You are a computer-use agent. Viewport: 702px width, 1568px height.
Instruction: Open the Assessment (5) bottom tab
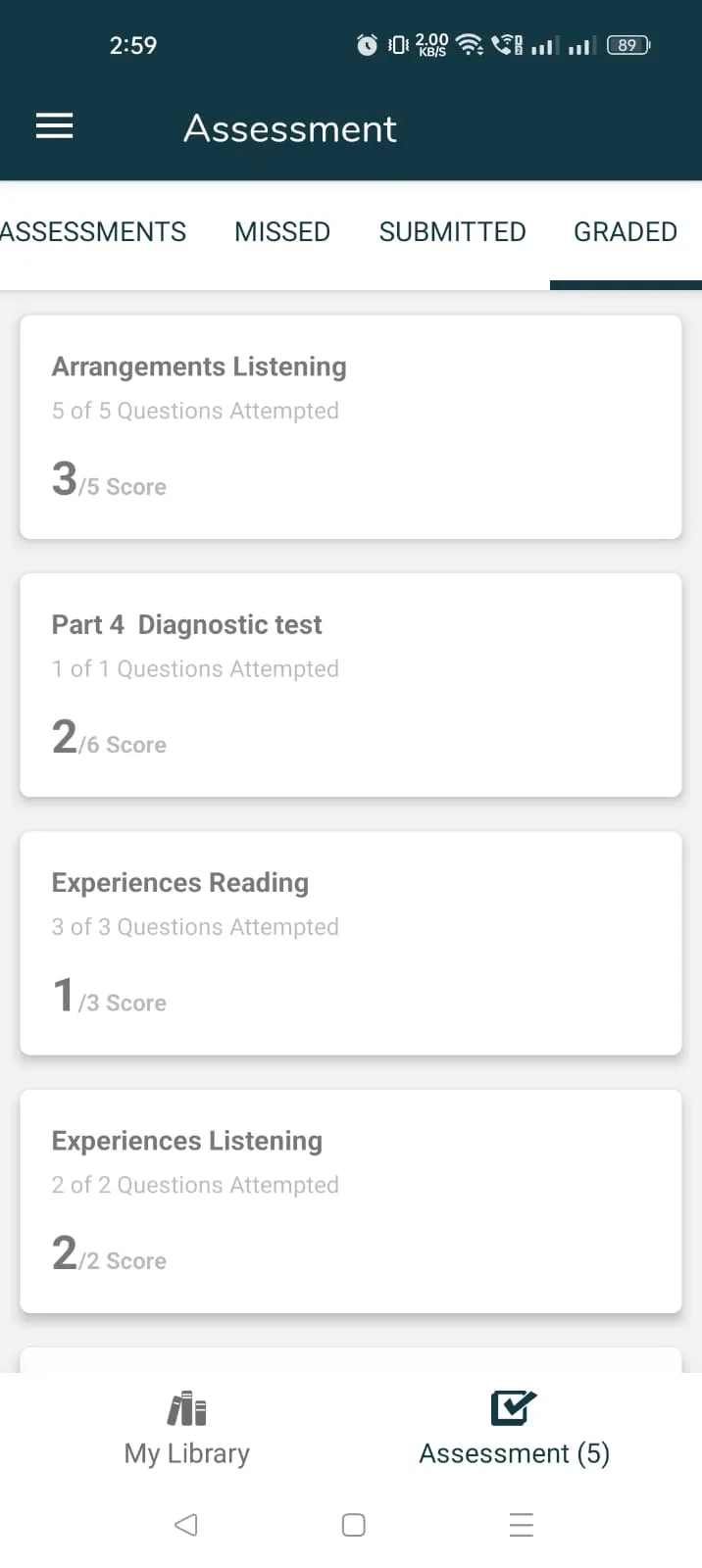(514, 1430)
